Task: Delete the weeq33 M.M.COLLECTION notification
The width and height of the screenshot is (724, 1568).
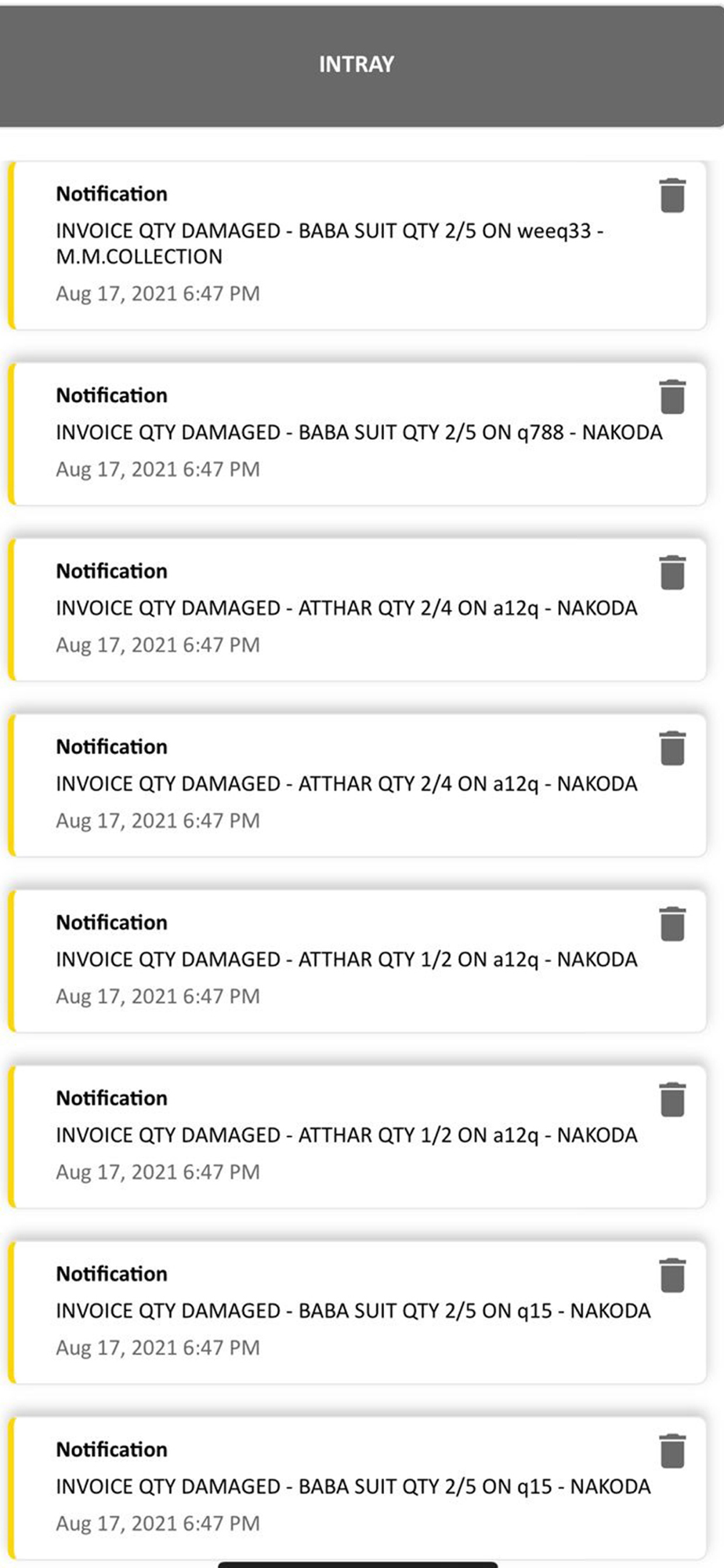Action: pyautogui.click(x=672, y=196)
